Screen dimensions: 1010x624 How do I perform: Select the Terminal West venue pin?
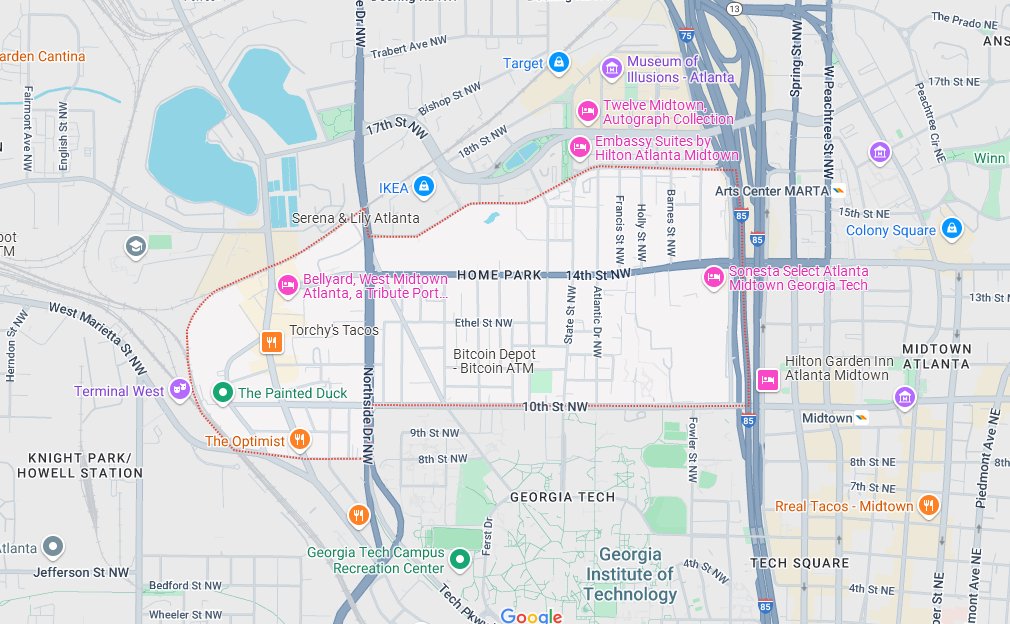click(x=180, y=390)
